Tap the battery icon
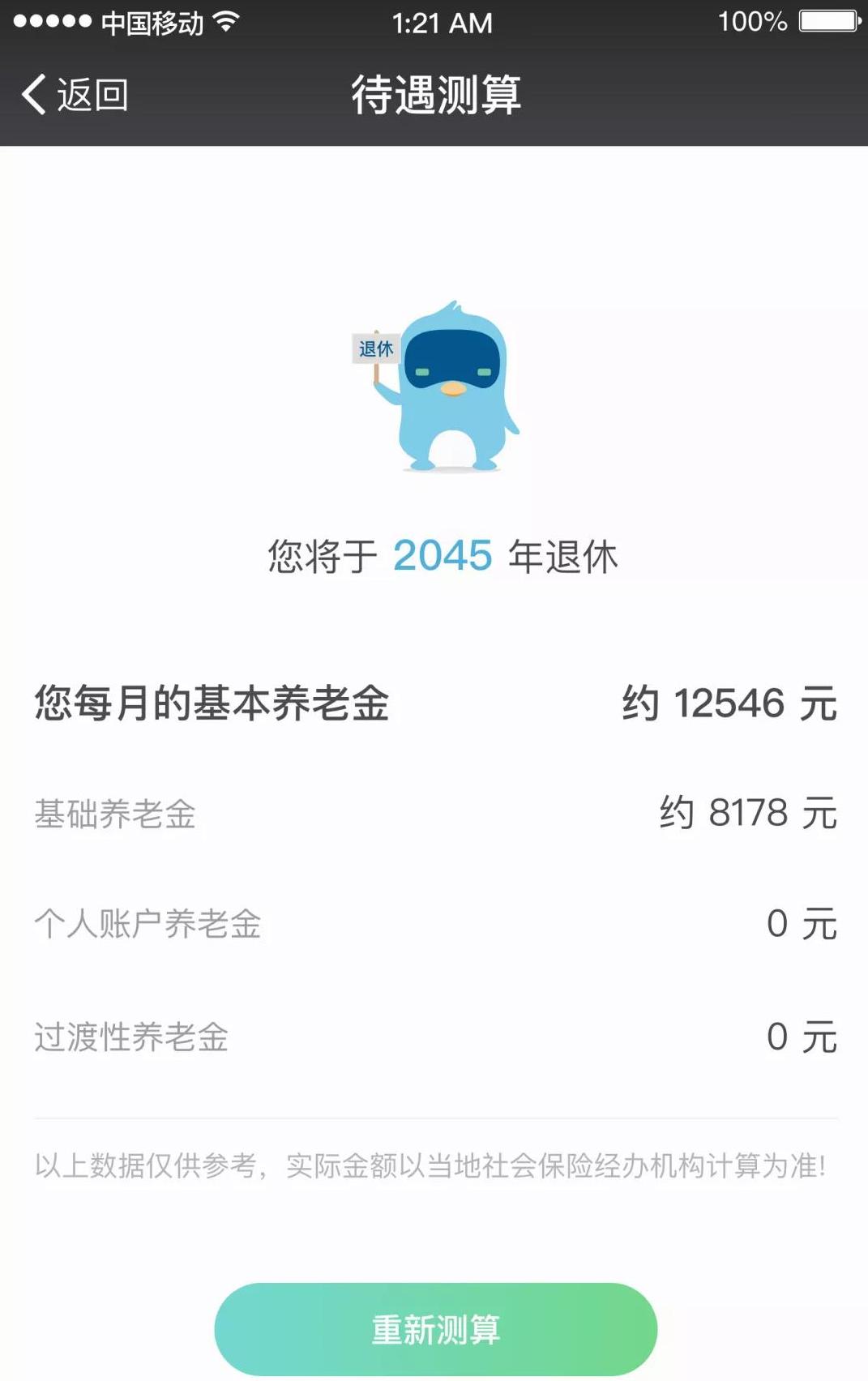The width and height of the screenshot is (868, 1381). pyautogui.click(x=827, y=22)
